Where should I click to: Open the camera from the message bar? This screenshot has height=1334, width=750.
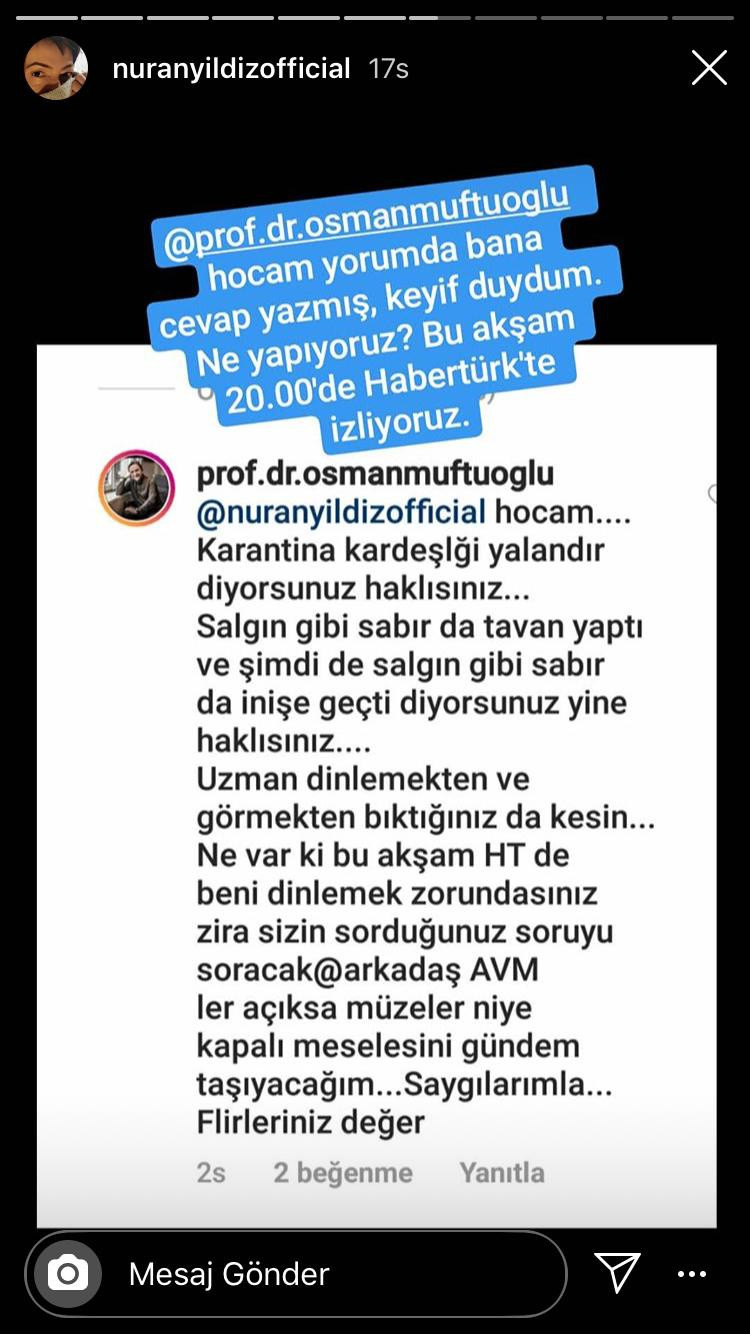68,1273
